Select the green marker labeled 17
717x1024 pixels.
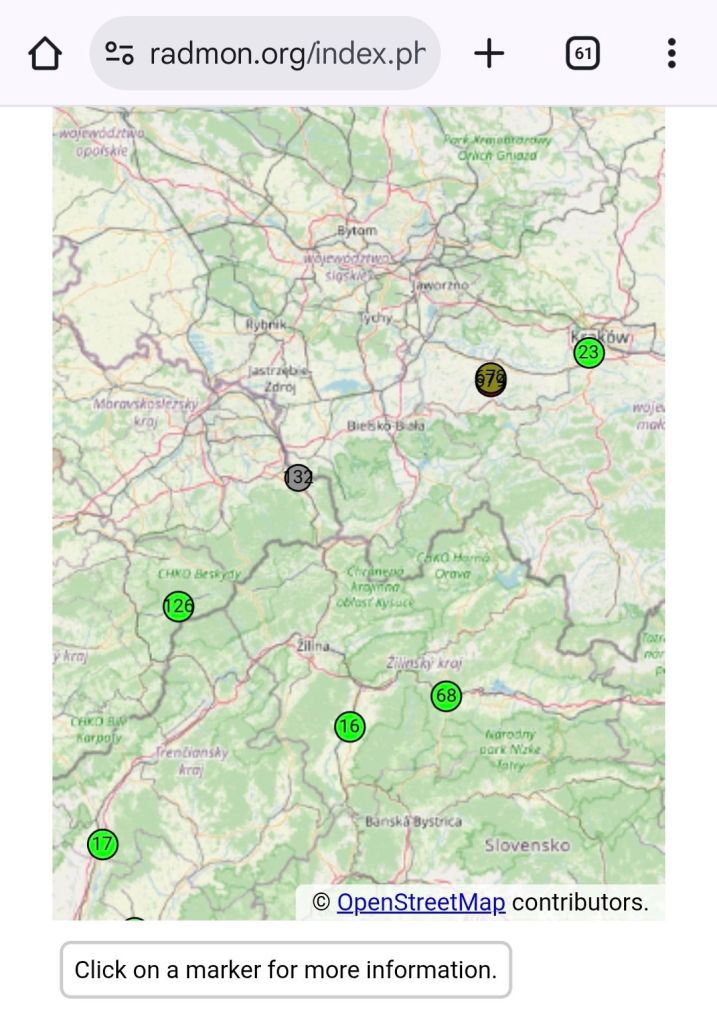pos(102,844)
